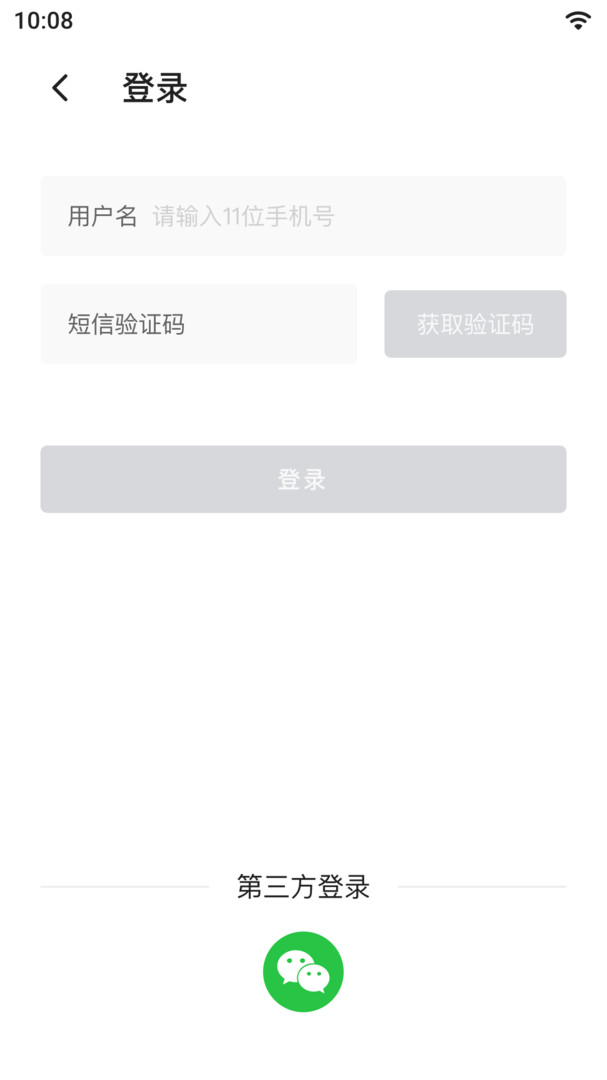The image size is (607, 1080).
Task: Go back using the arrow icon
Action: (61, 88)
